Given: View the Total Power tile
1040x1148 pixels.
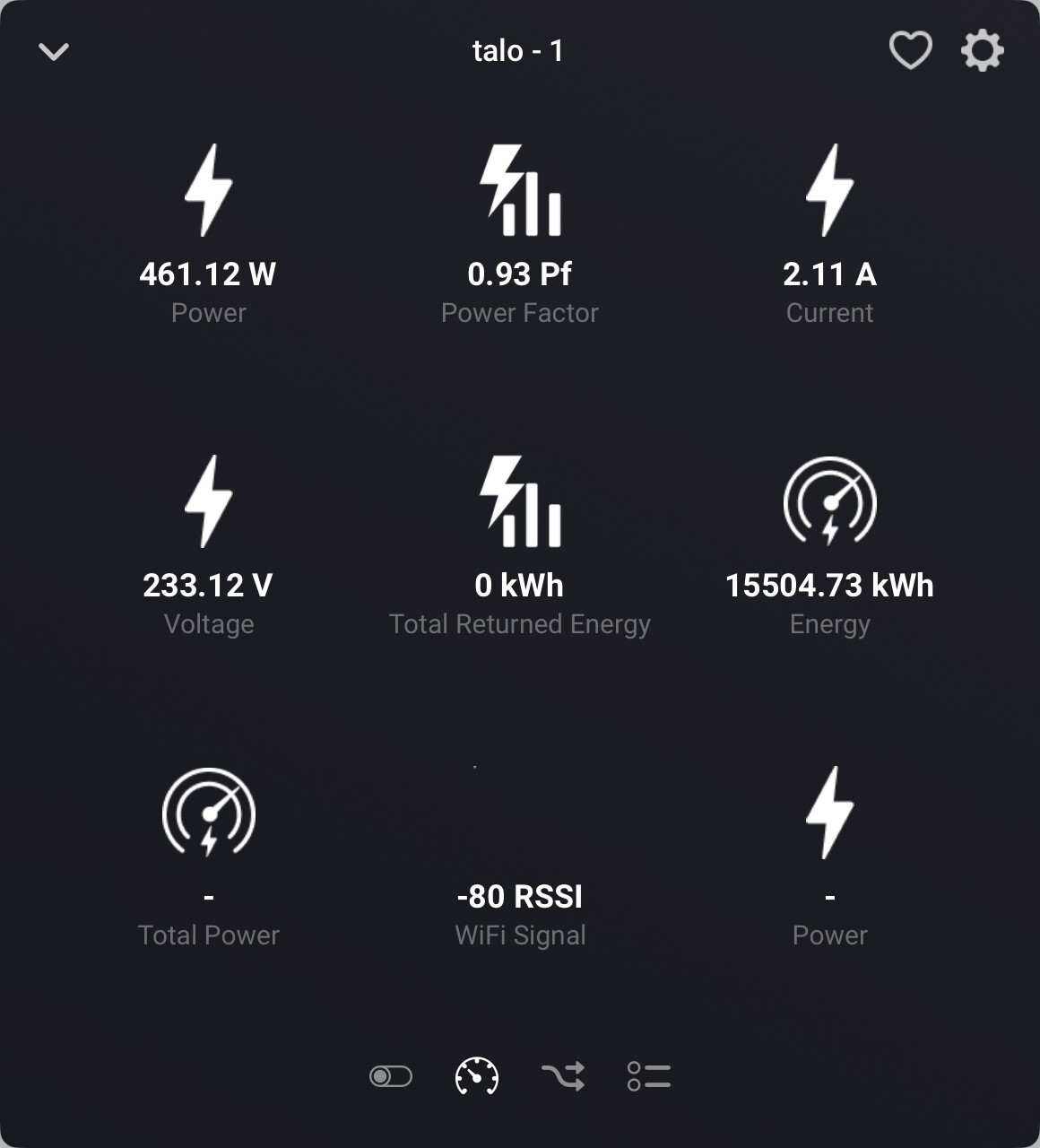Looking at the screenshot, I should click(208, 857).
